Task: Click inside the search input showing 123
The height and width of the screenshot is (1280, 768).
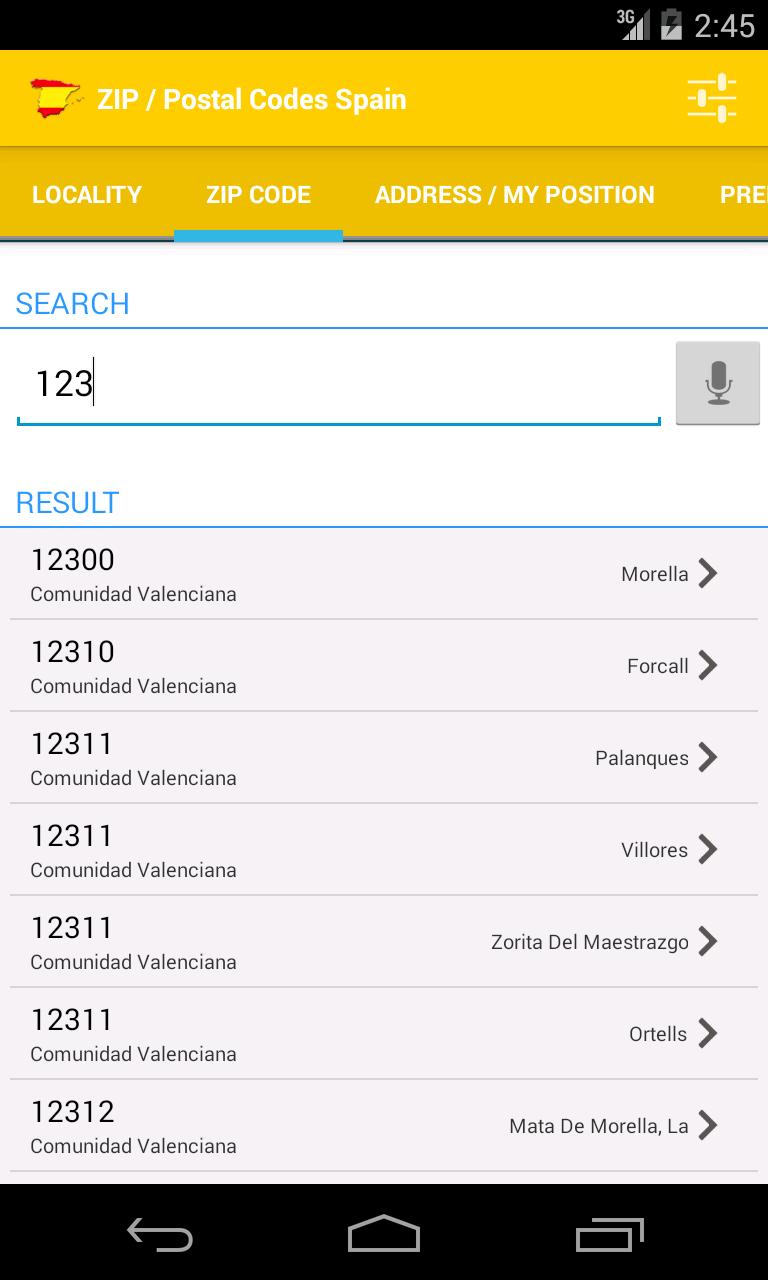Action: (x=338, y=383)
